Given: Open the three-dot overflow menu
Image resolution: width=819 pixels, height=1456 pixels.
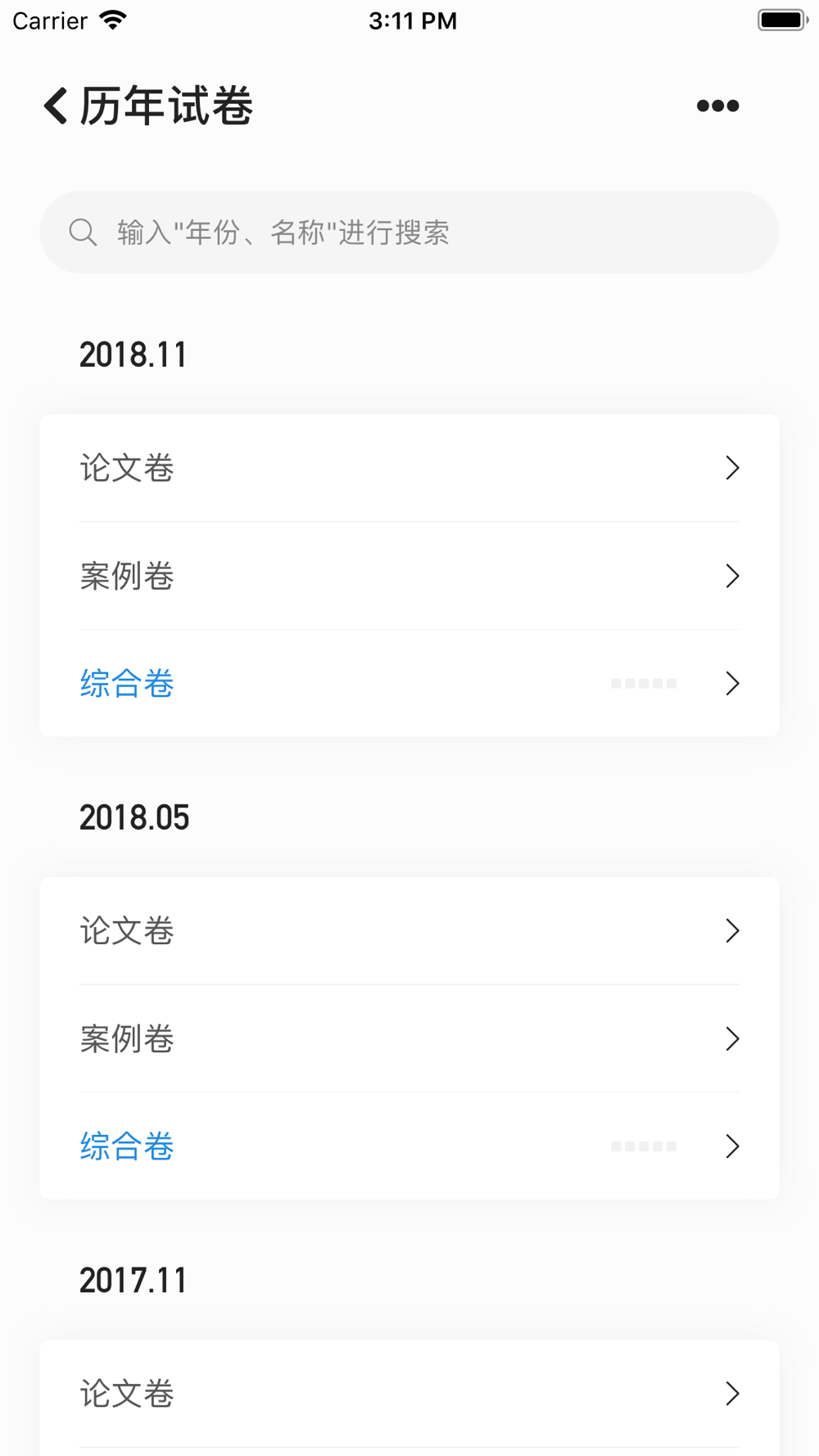Looking at the screenshot, I should [717, 106].
